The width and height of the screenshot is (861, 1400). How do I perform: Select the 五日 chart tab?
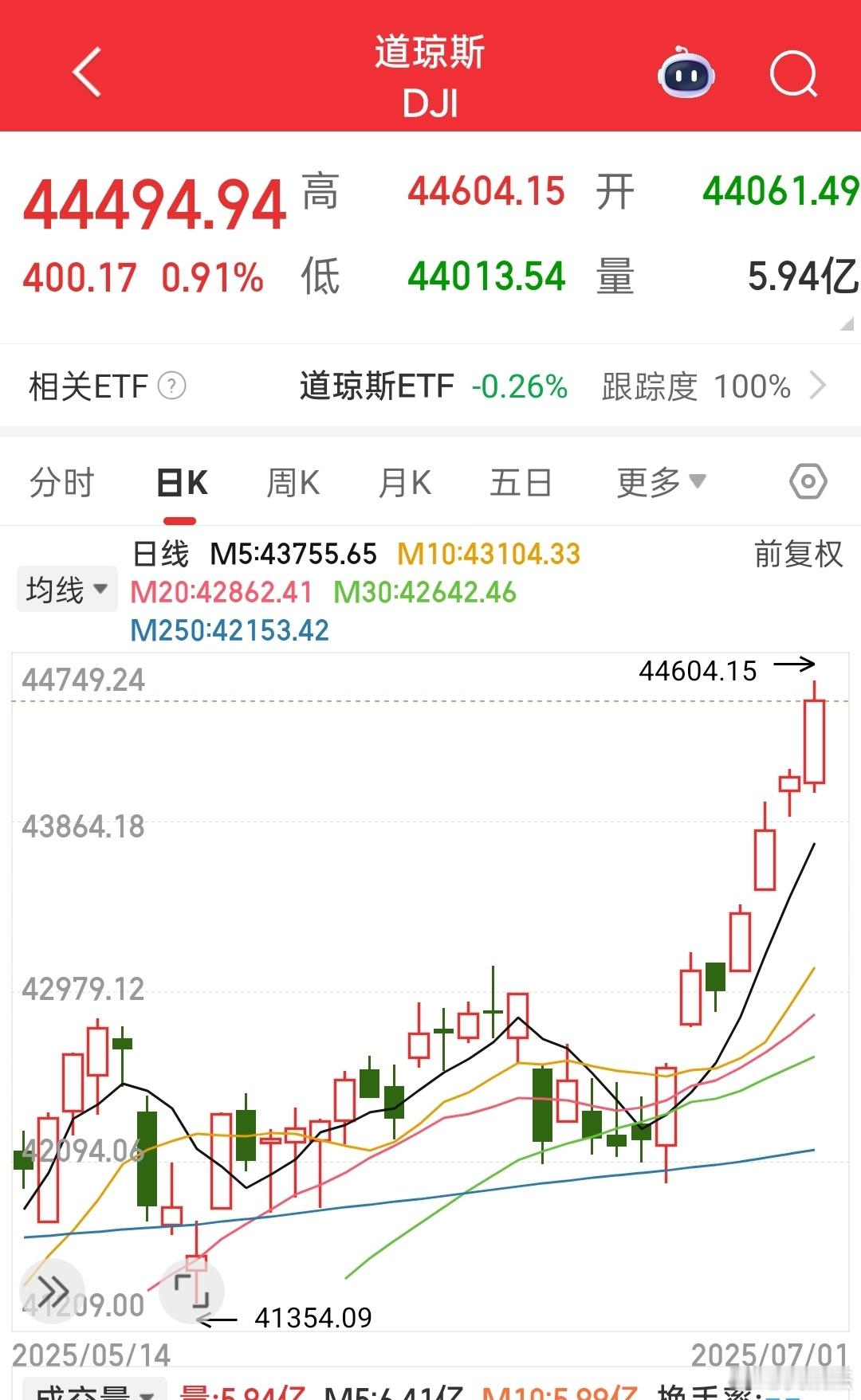coord(521,483)
